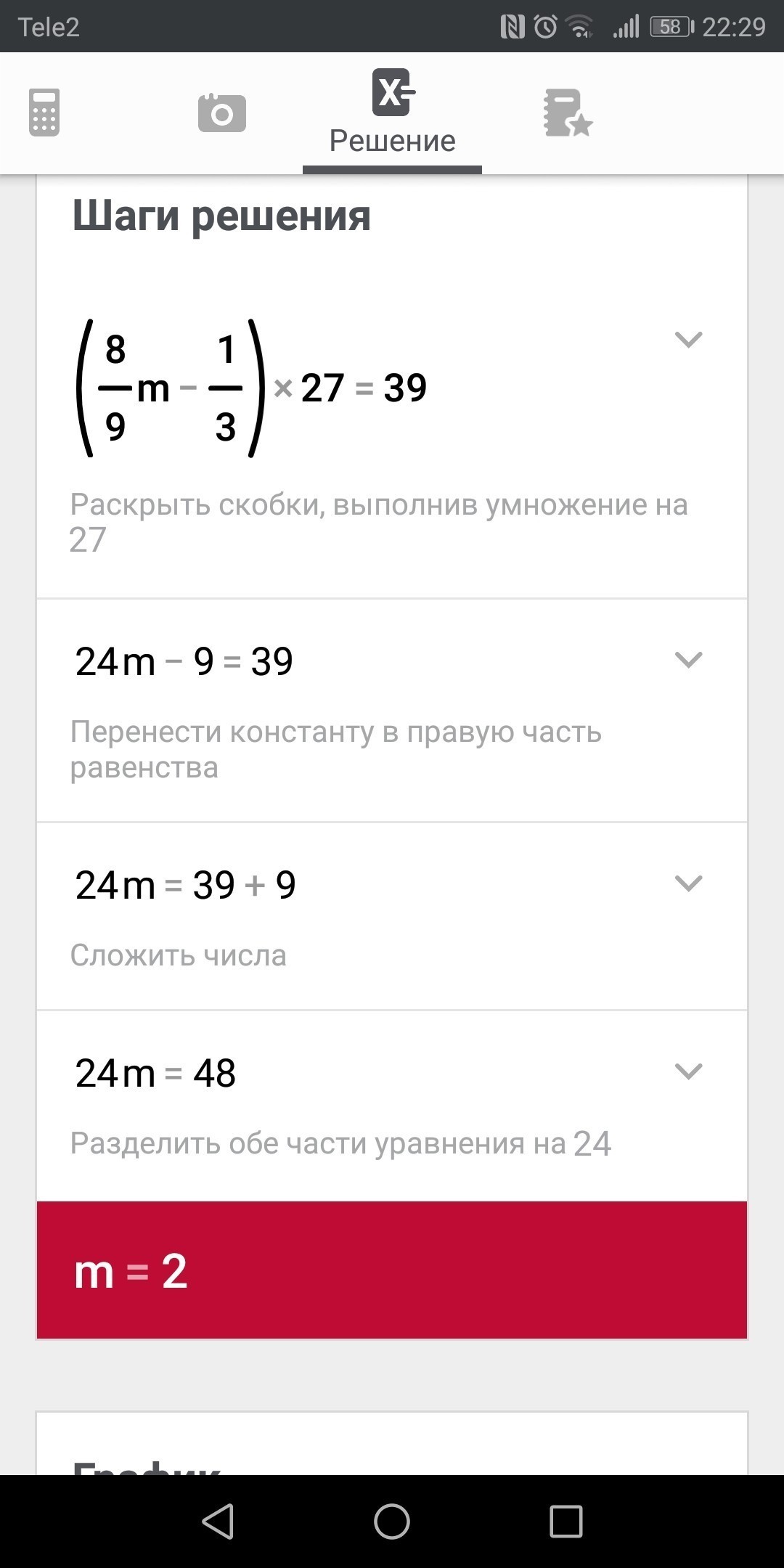Switch to the calculator tab
Viewport: 784px width, 1568px height.
click(44, 113)
